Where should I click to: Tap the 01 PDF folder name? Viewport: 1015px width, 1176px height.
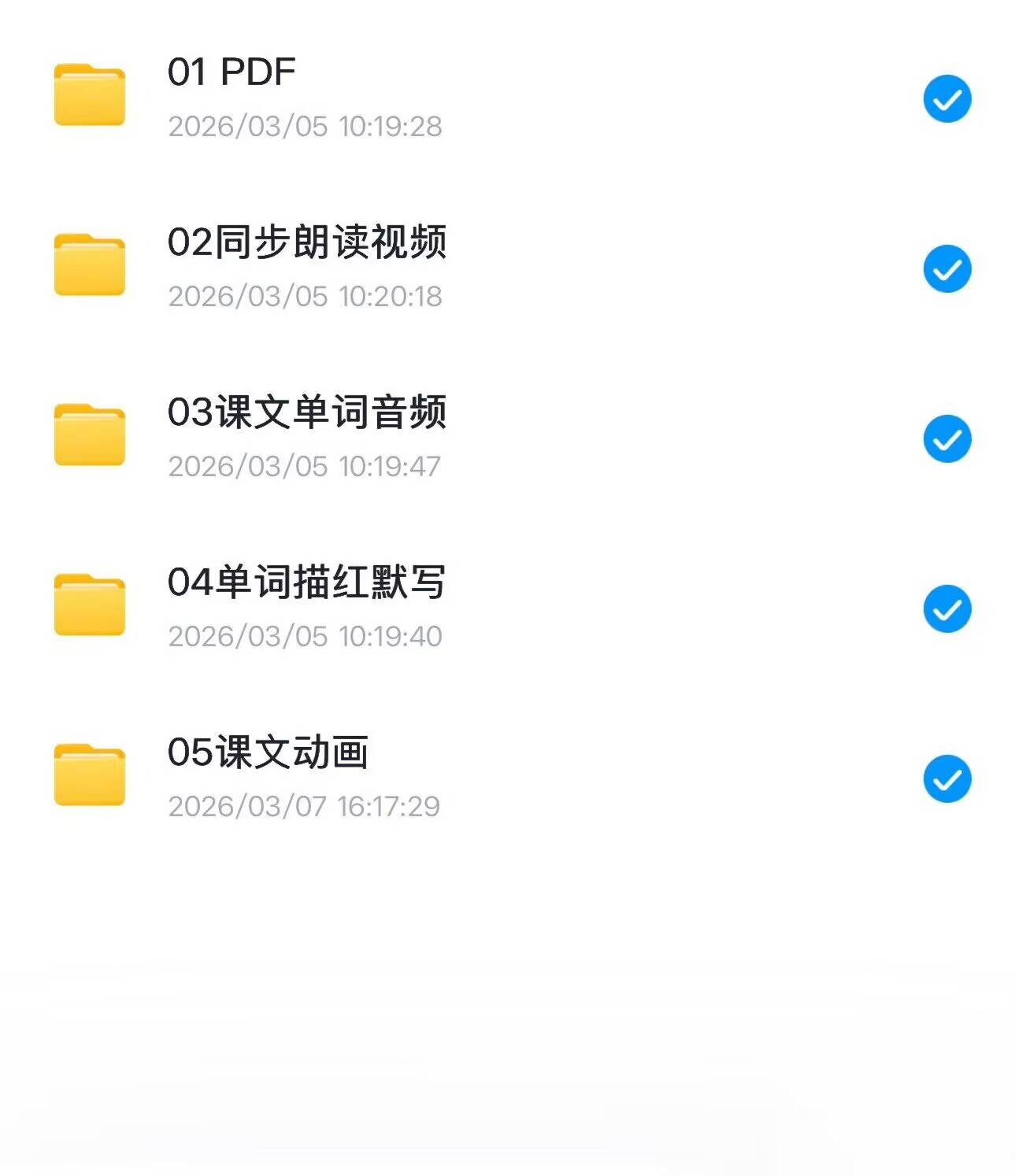231,72
